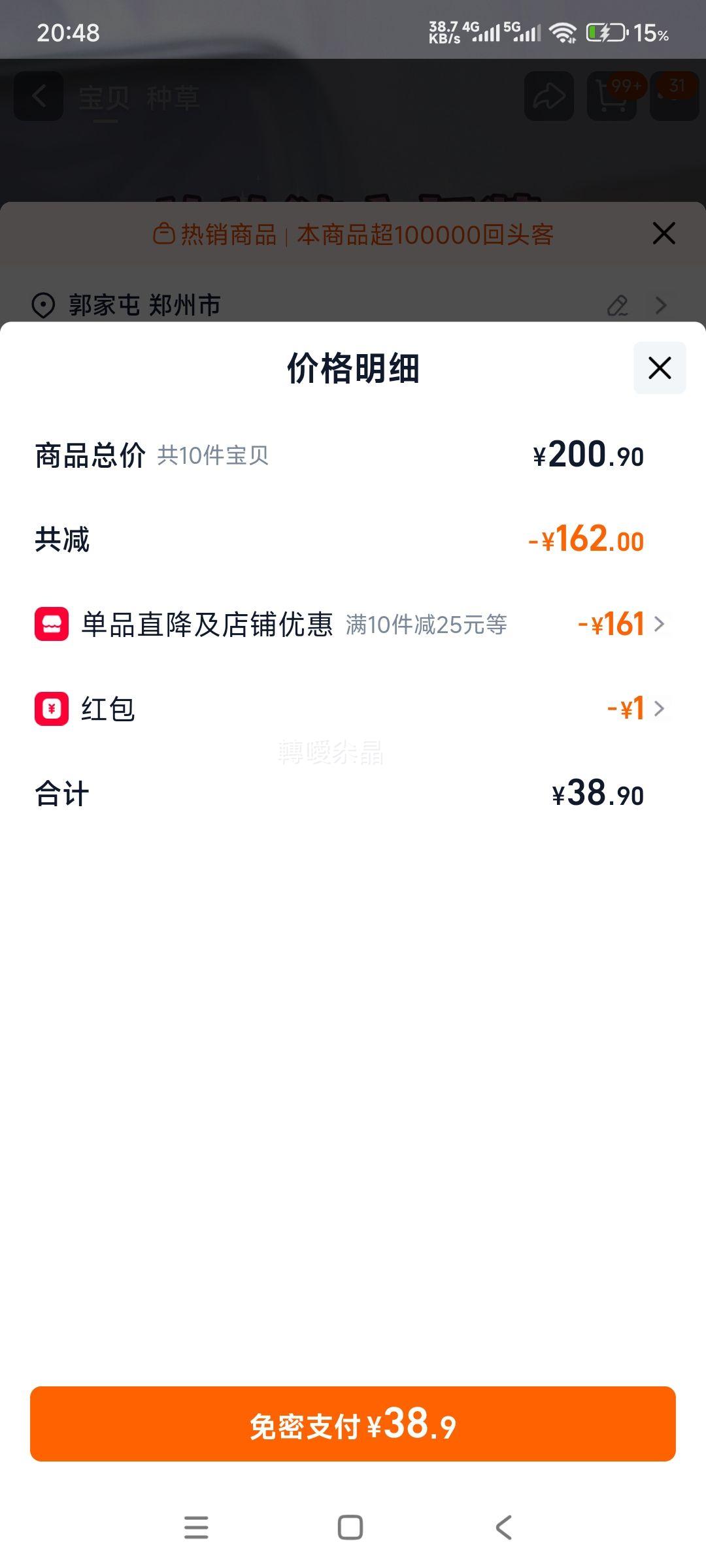Open the address detail chevron
Screen dimensions: 706x1568
click(x=660, y=305)
